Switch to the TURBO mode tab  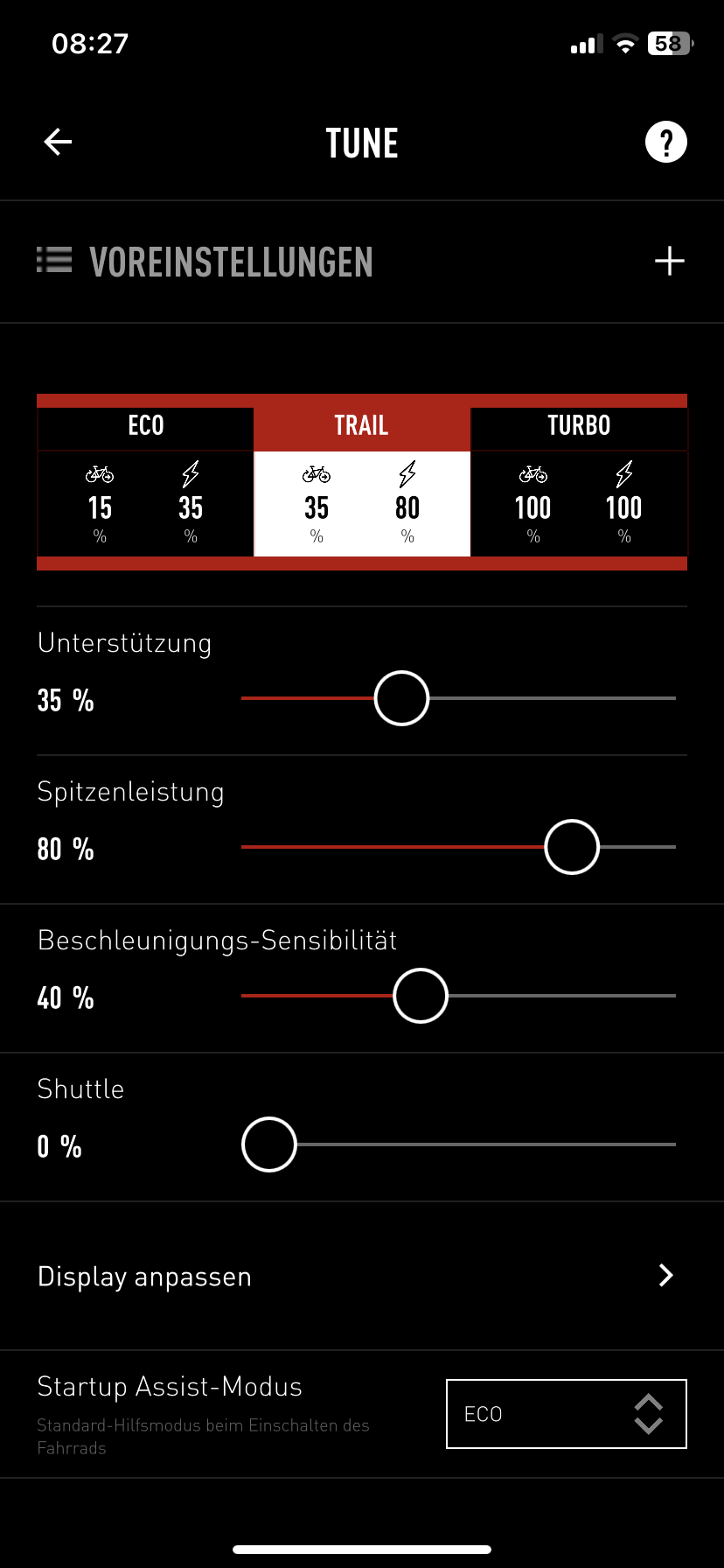[578, 426]
